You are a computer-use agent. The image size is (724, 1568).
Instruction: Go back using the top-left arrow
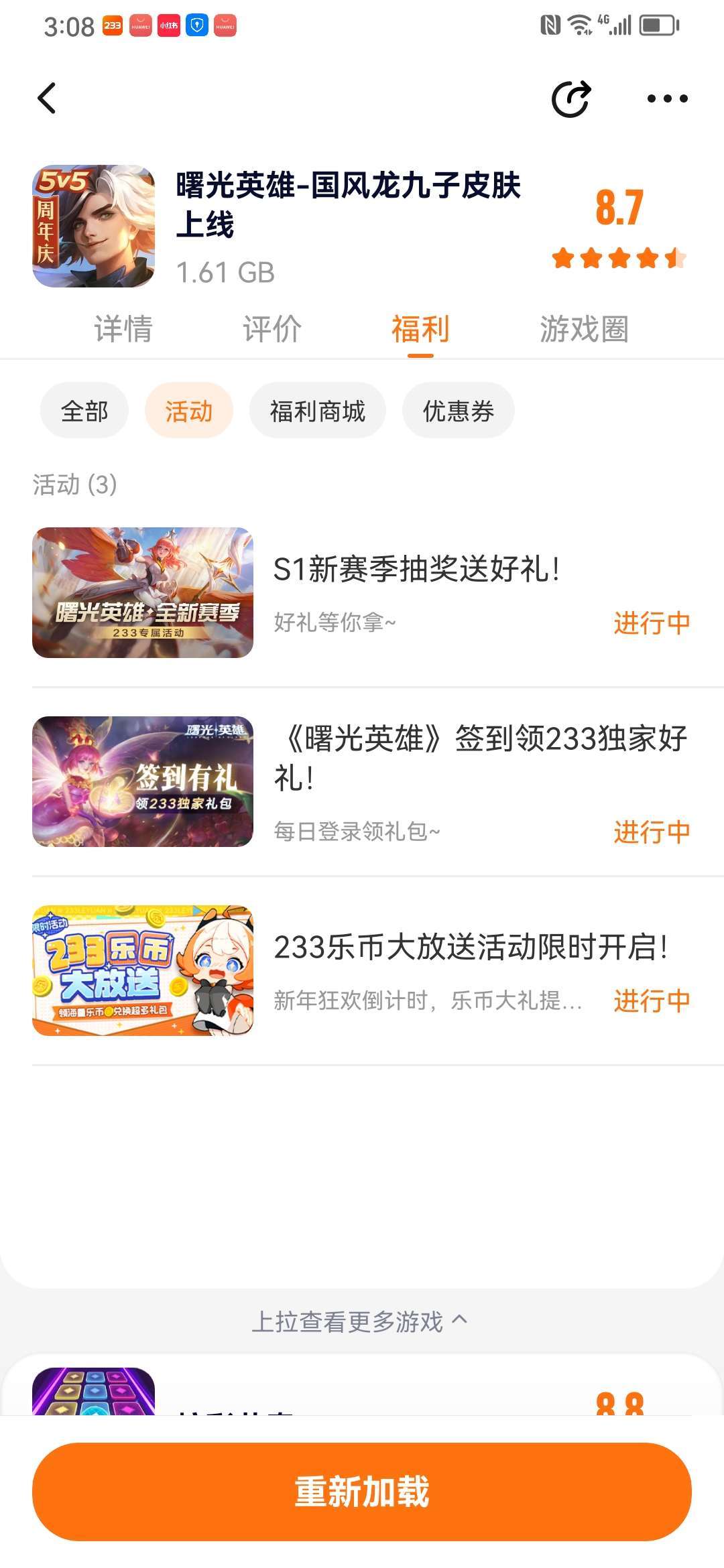click(x=47, y=99)
